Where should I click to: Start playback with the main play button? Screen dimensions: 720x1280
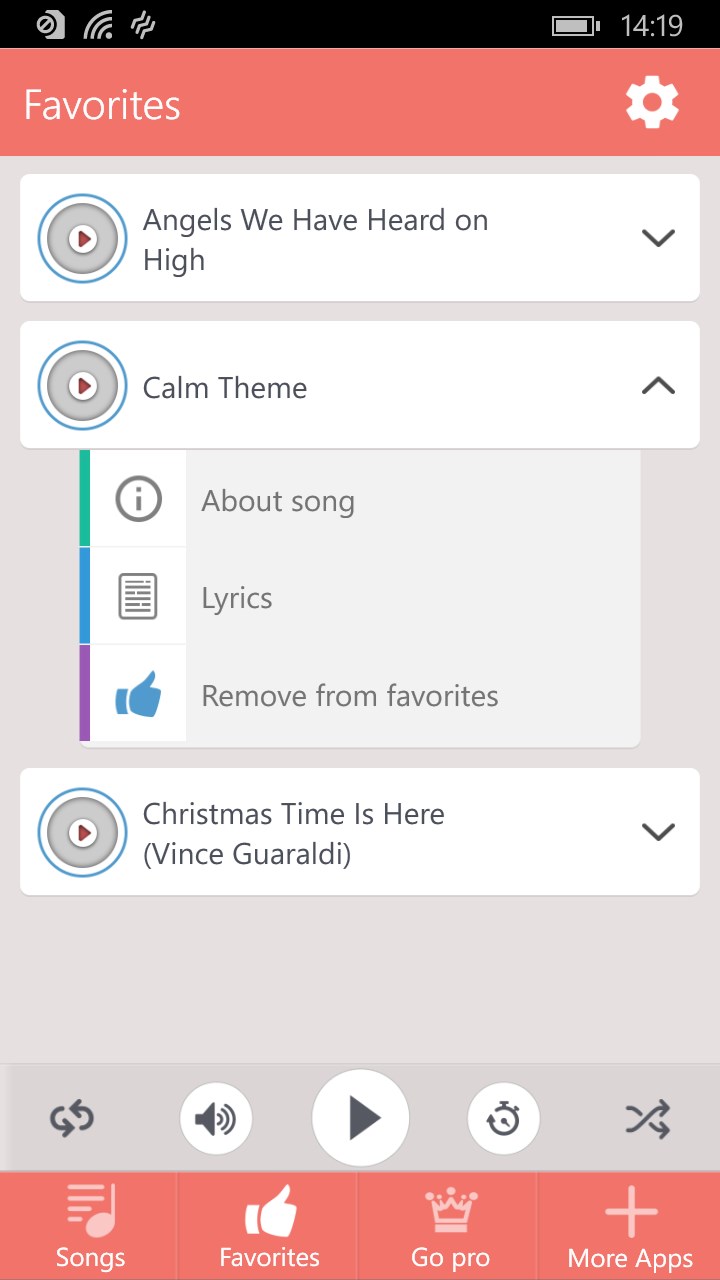361,1119
